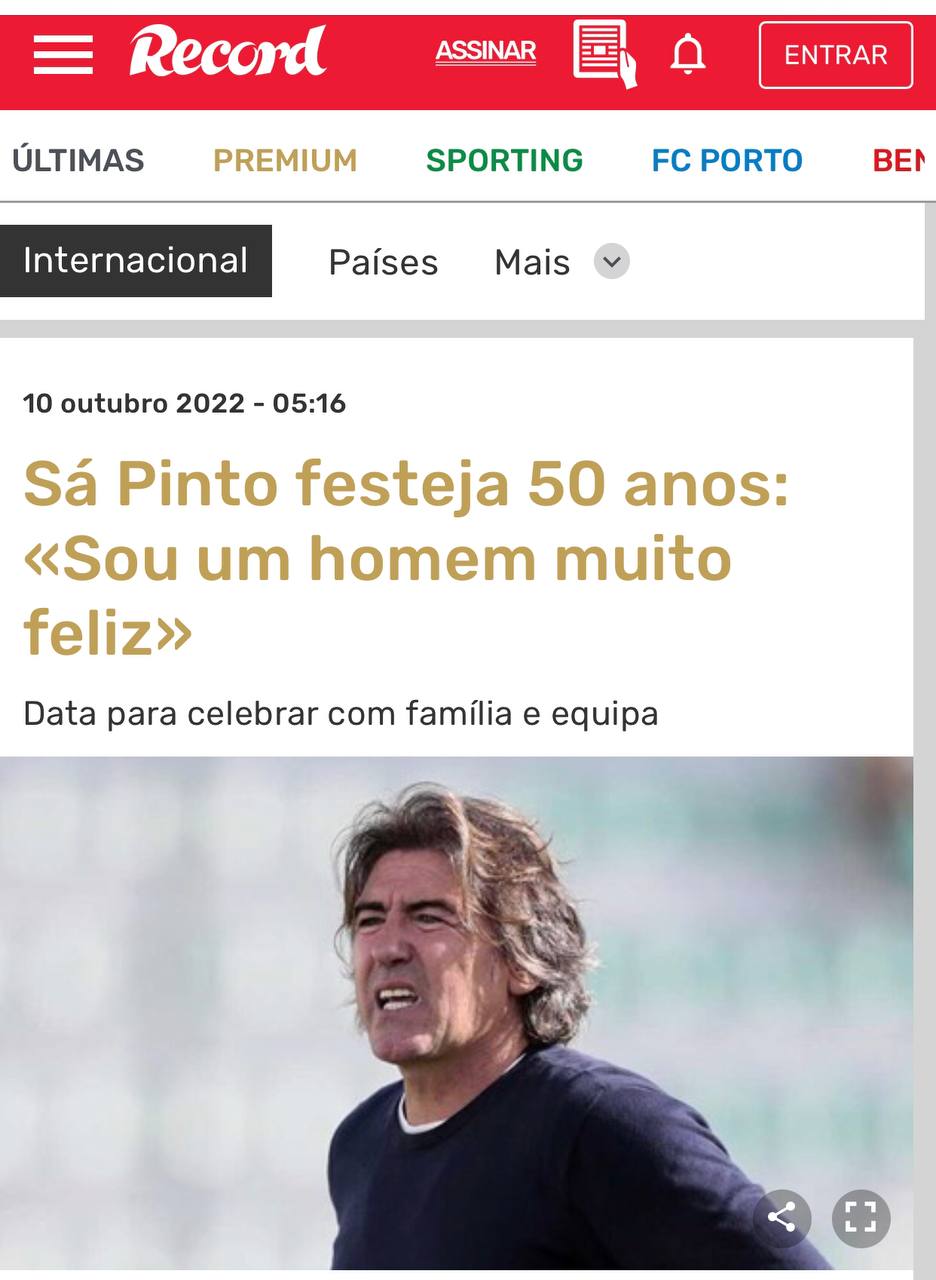The image size is (936, 1280).
Task: Open the FC Porto section
Action: pos(727,160)
